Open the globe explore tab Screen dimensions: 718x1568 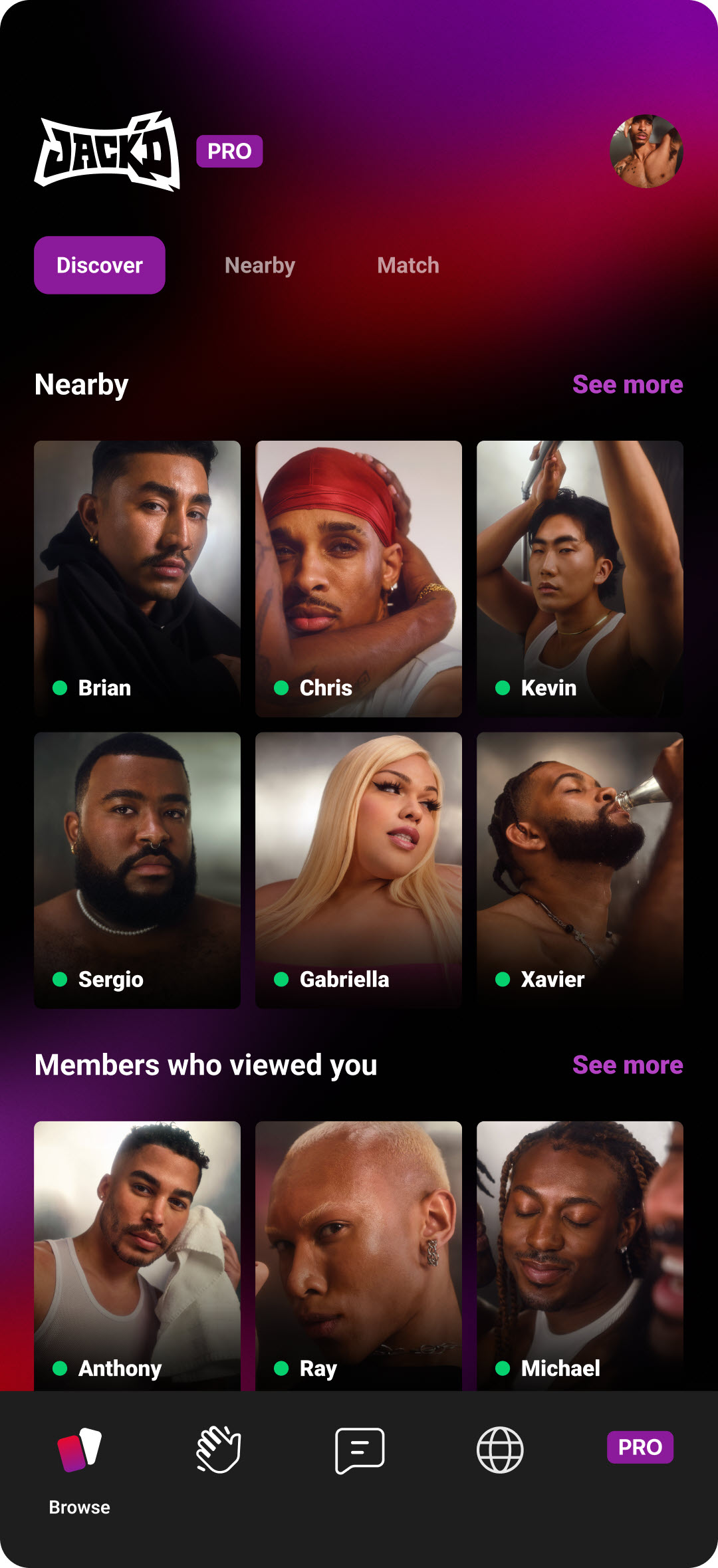[x=500, y=1449]
